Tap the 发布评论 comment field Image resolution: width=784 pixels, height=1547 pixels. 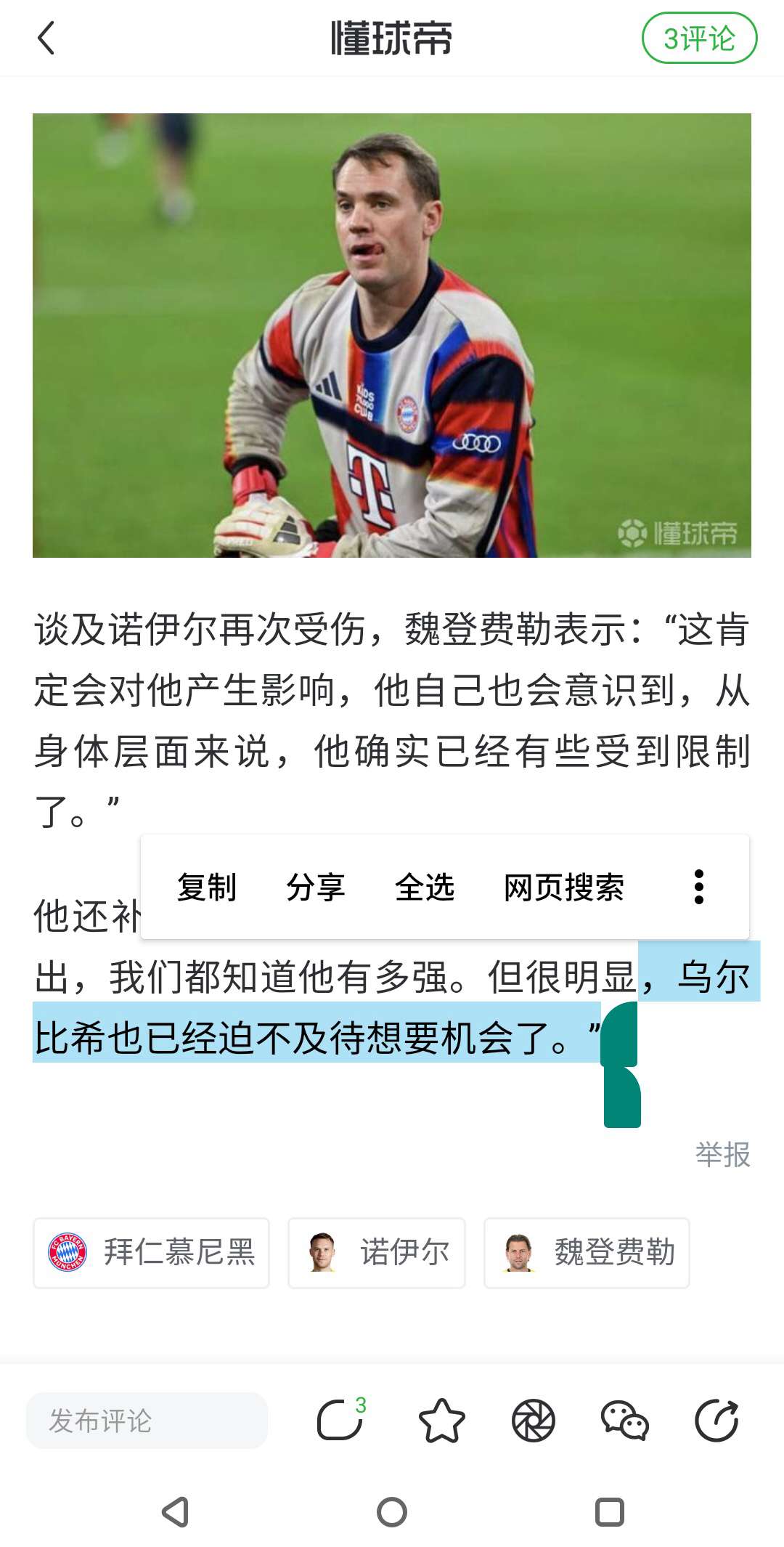coord(147,1421)
